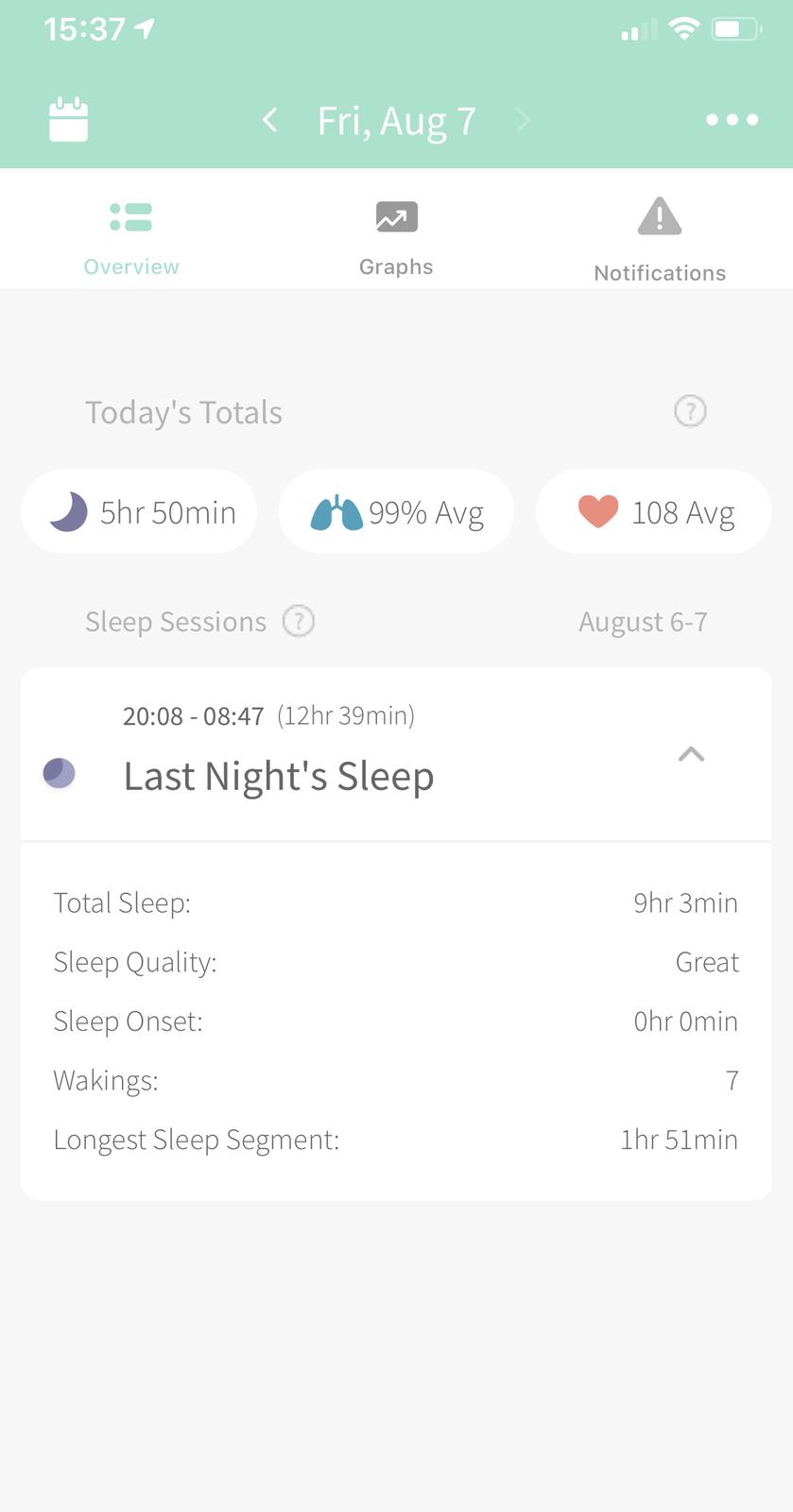The width and height of the screenshot is (793, 1512).
Task: Collapse the Last Night's Sleep card
Action: 691,754
